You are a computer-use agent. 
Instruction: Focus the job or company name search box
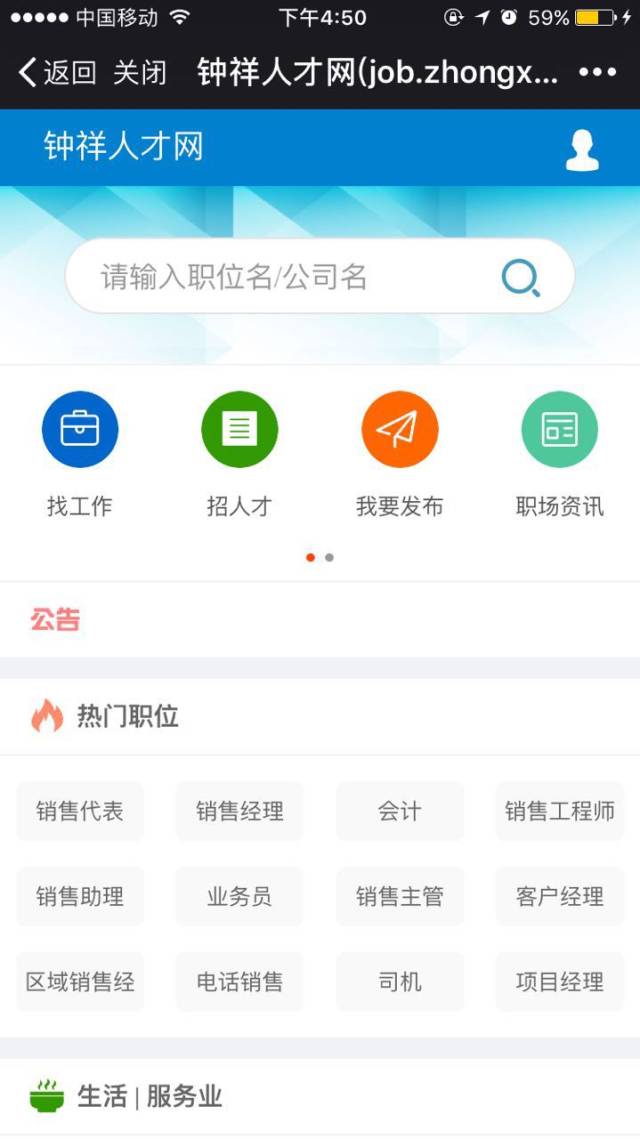320,276
